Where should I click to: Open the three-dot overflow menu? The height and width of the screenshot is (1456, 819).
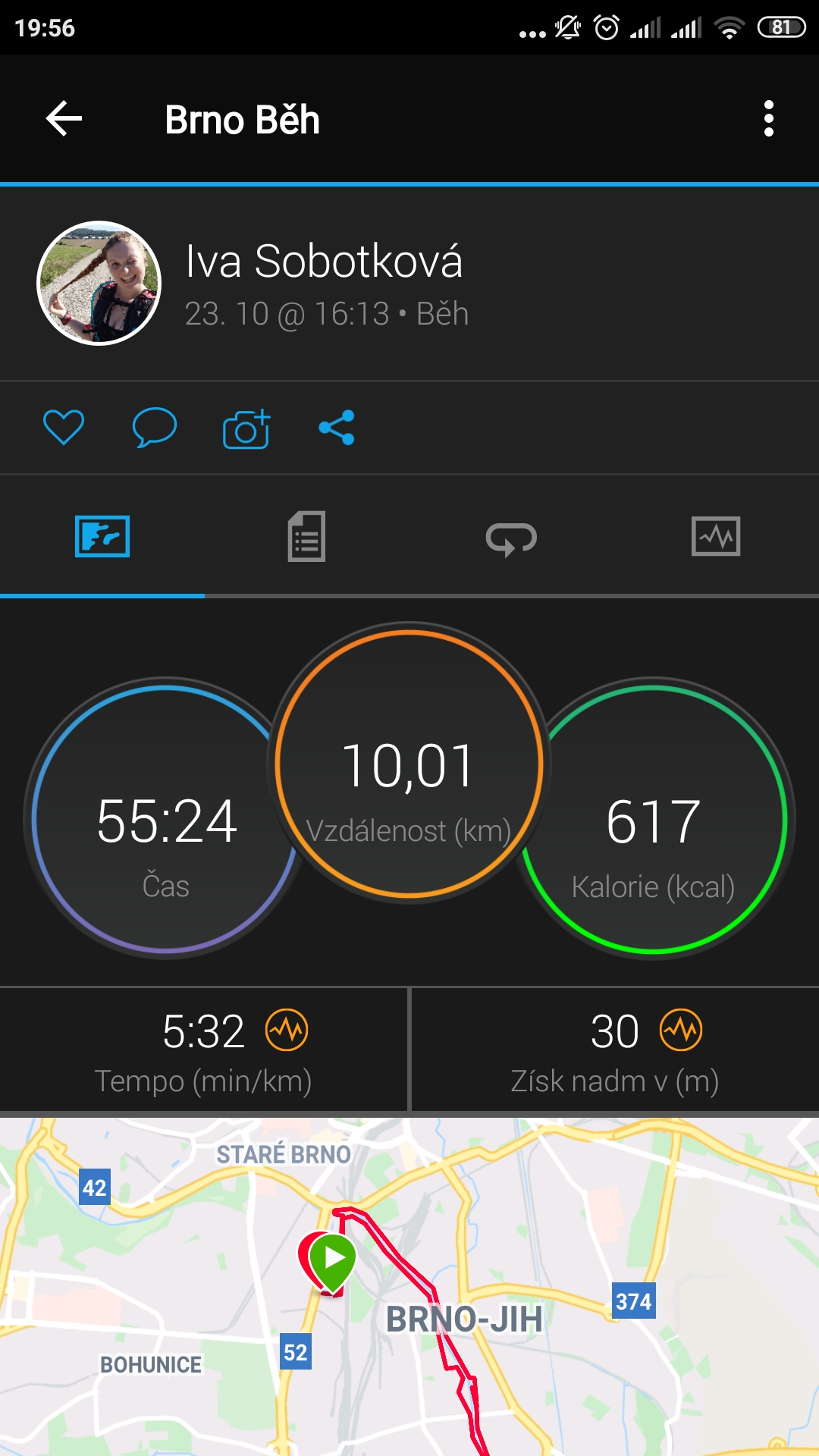(769, 119)
